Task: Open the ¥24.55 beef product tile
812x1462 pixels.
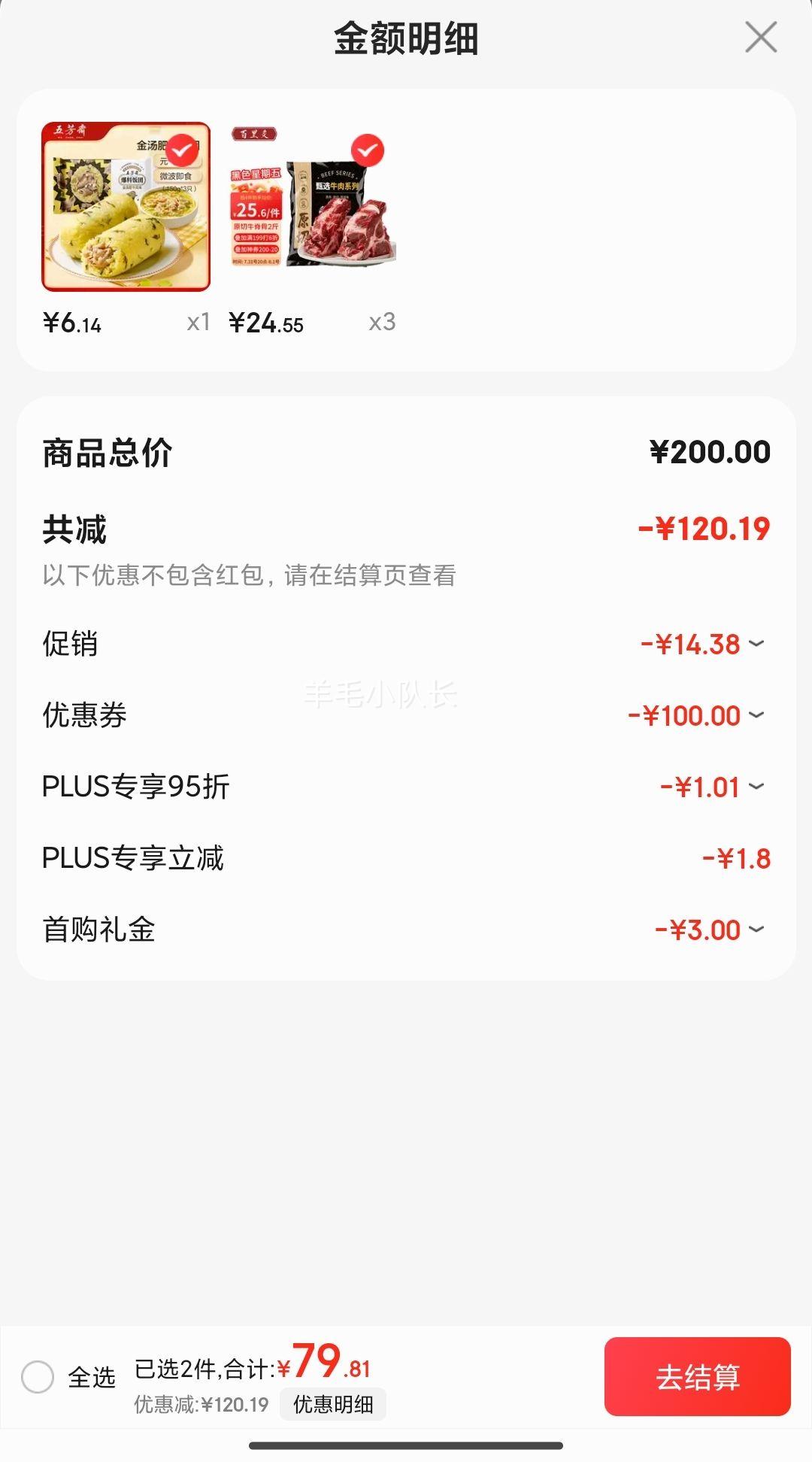Action: point(313,207)
